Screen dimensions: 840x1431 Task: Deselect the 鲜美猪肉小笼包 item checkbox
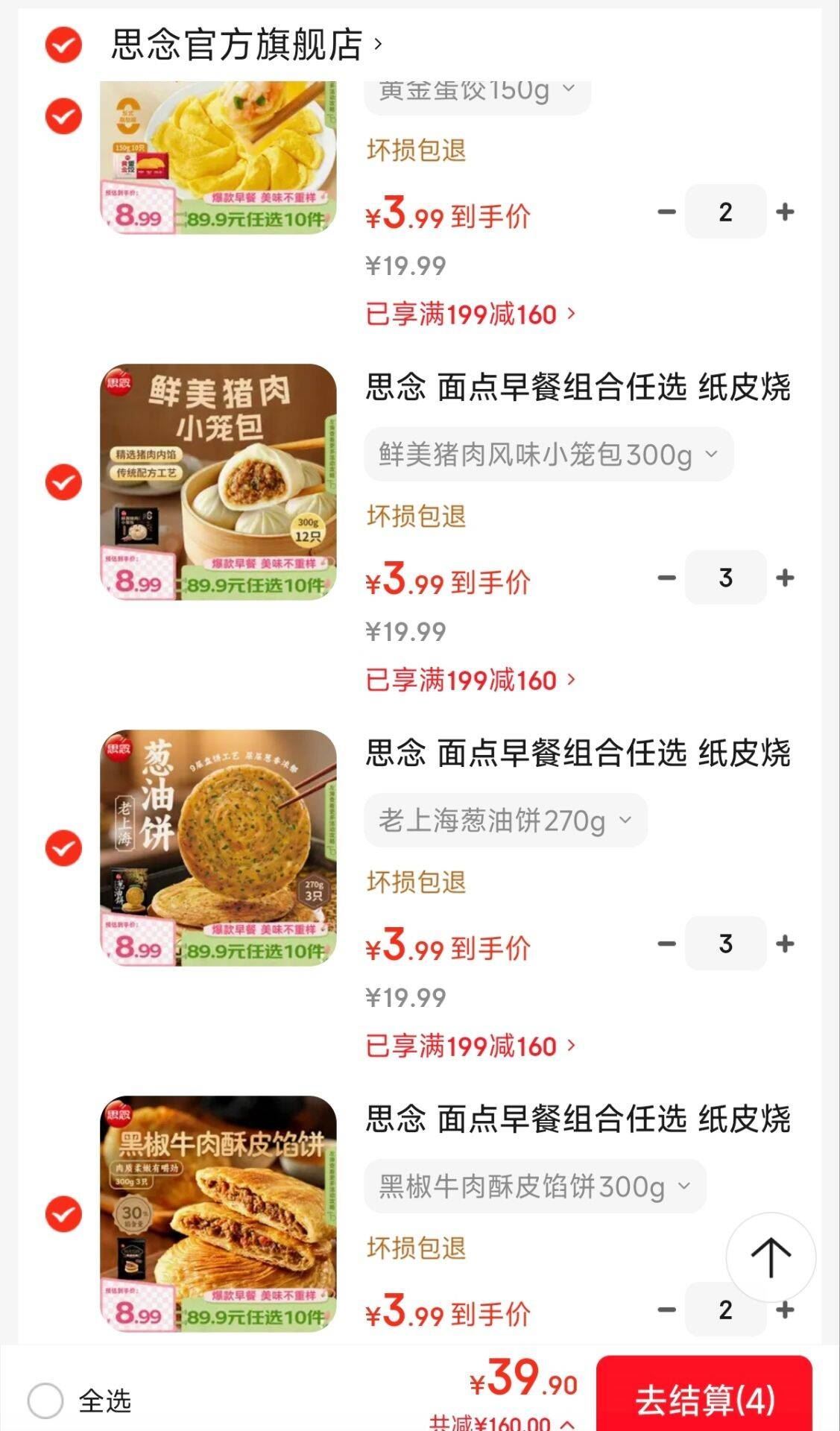tap(63, 482)
